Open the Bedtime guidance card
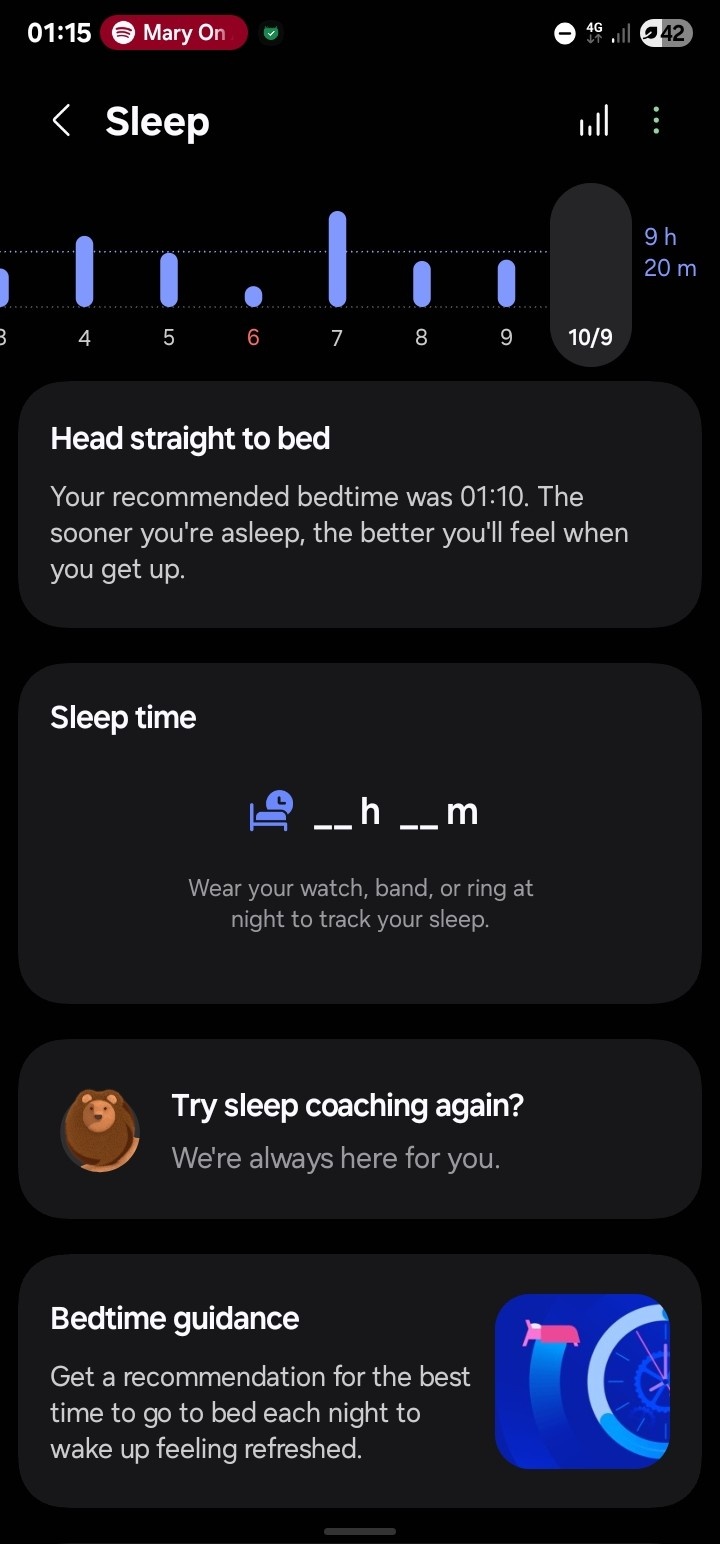The width and height of the screenshot is (720, 1544). pyautogui.click(x=360, y=1381)
